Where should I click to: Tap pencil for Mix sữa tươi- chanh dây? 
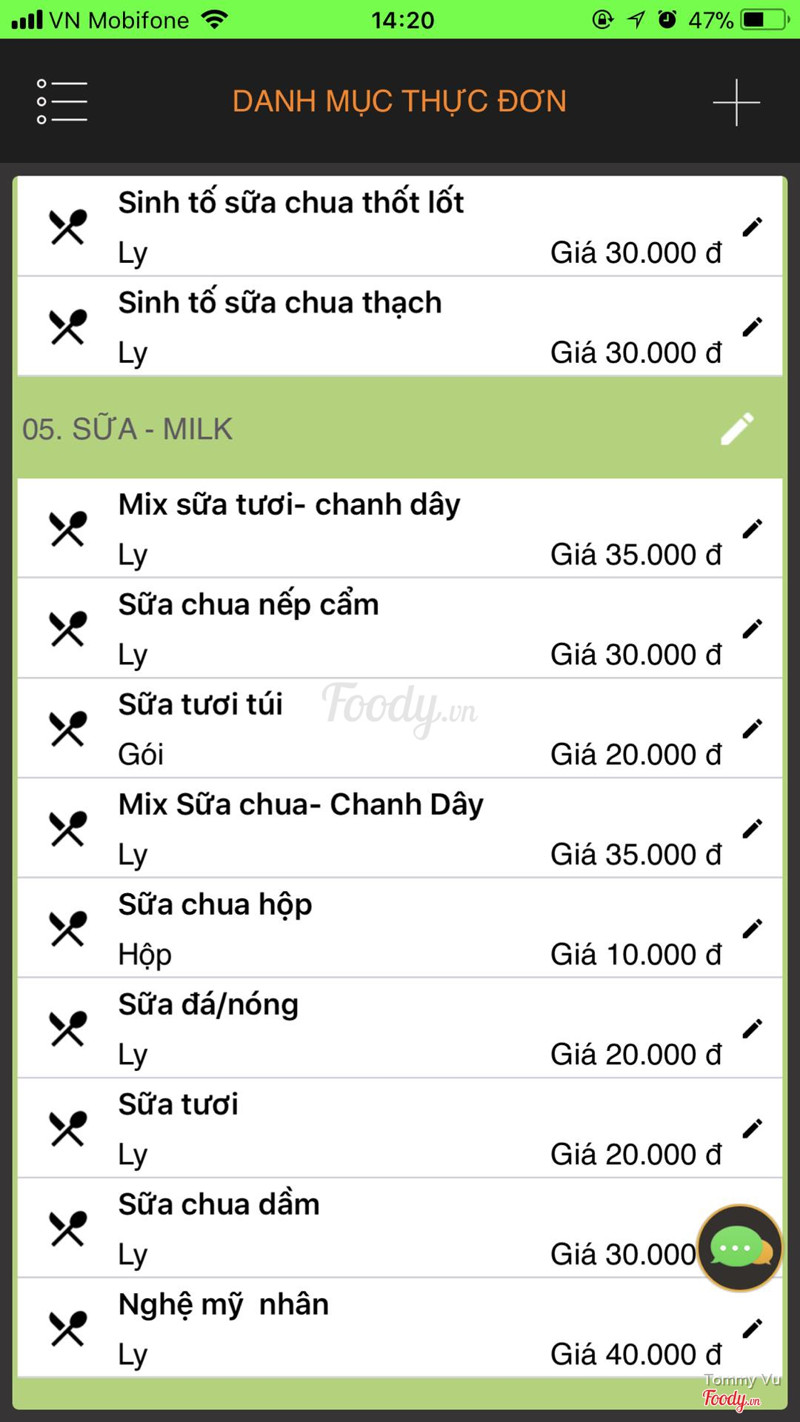click(x=752, y=529)
